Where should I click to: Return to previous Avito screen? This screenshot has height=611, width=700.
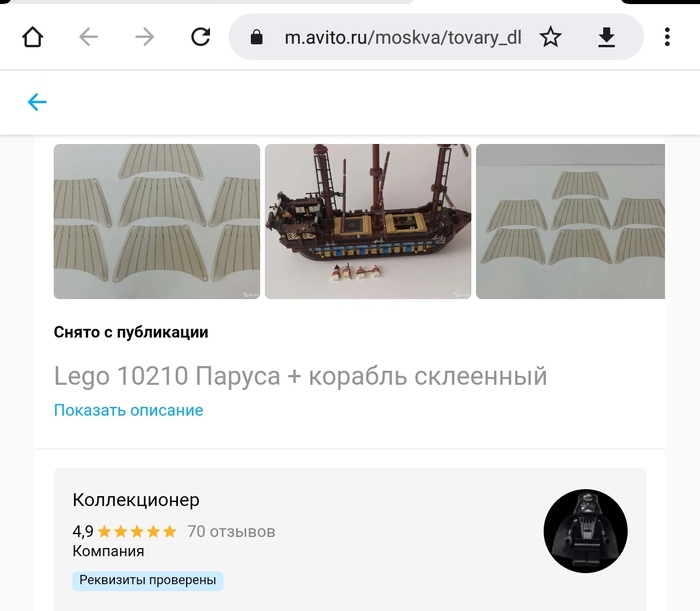(x=37, y=102)
